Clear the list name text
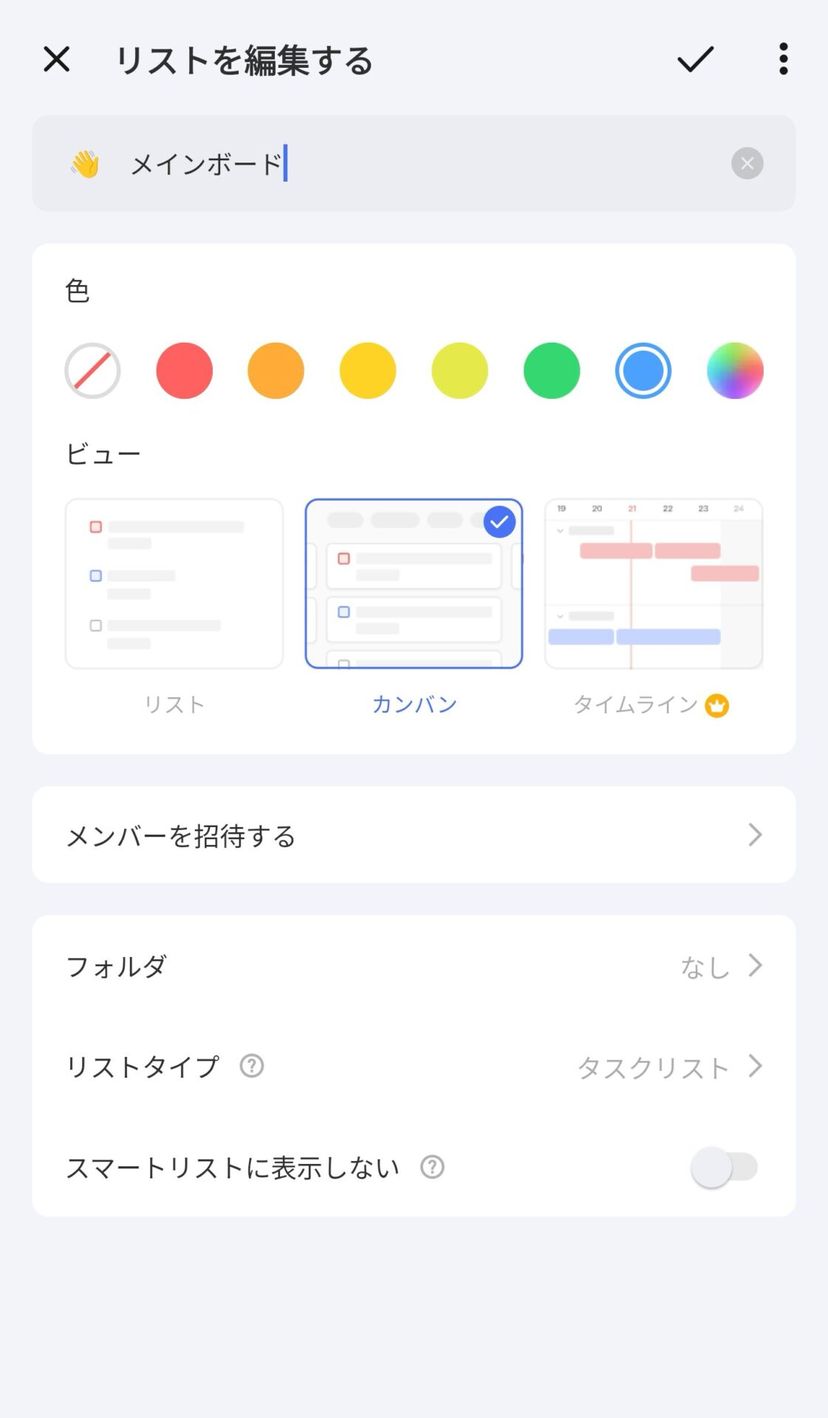The height and width of the screenshot is (1418, 828). [x=747, y=164]
